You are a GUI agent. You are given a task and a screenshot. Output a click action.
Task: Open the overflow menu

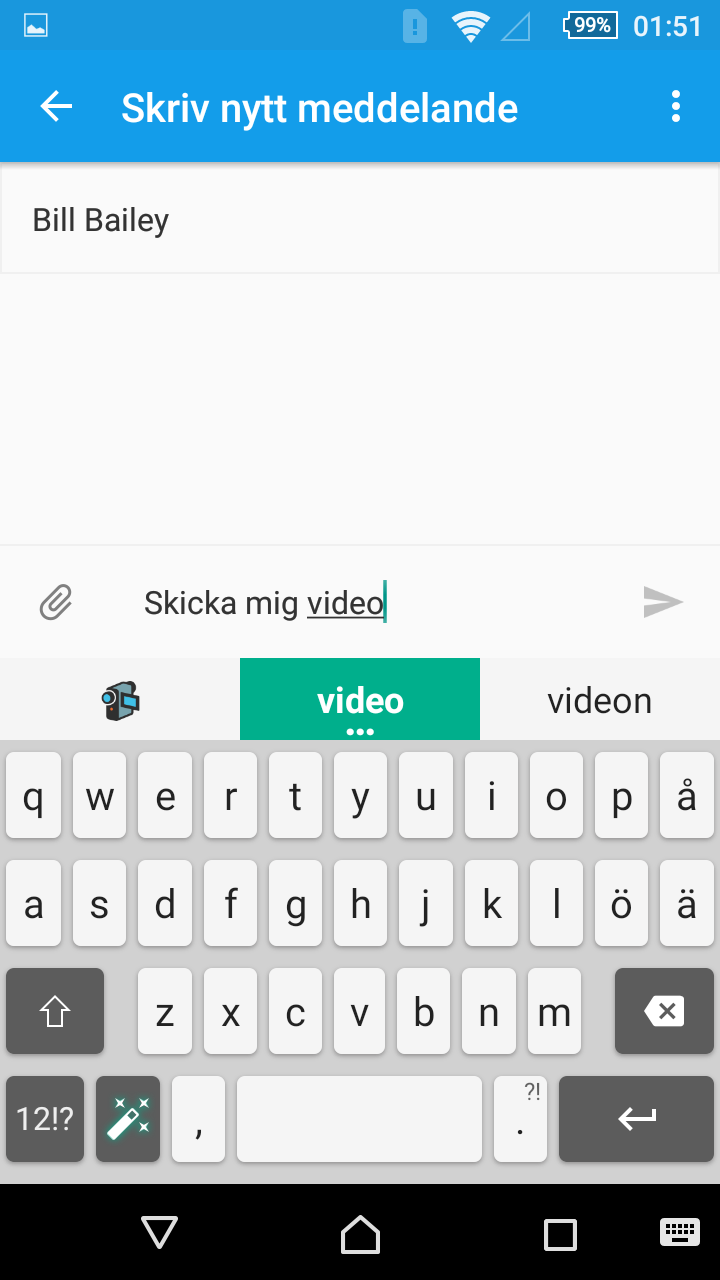[676, 107]
